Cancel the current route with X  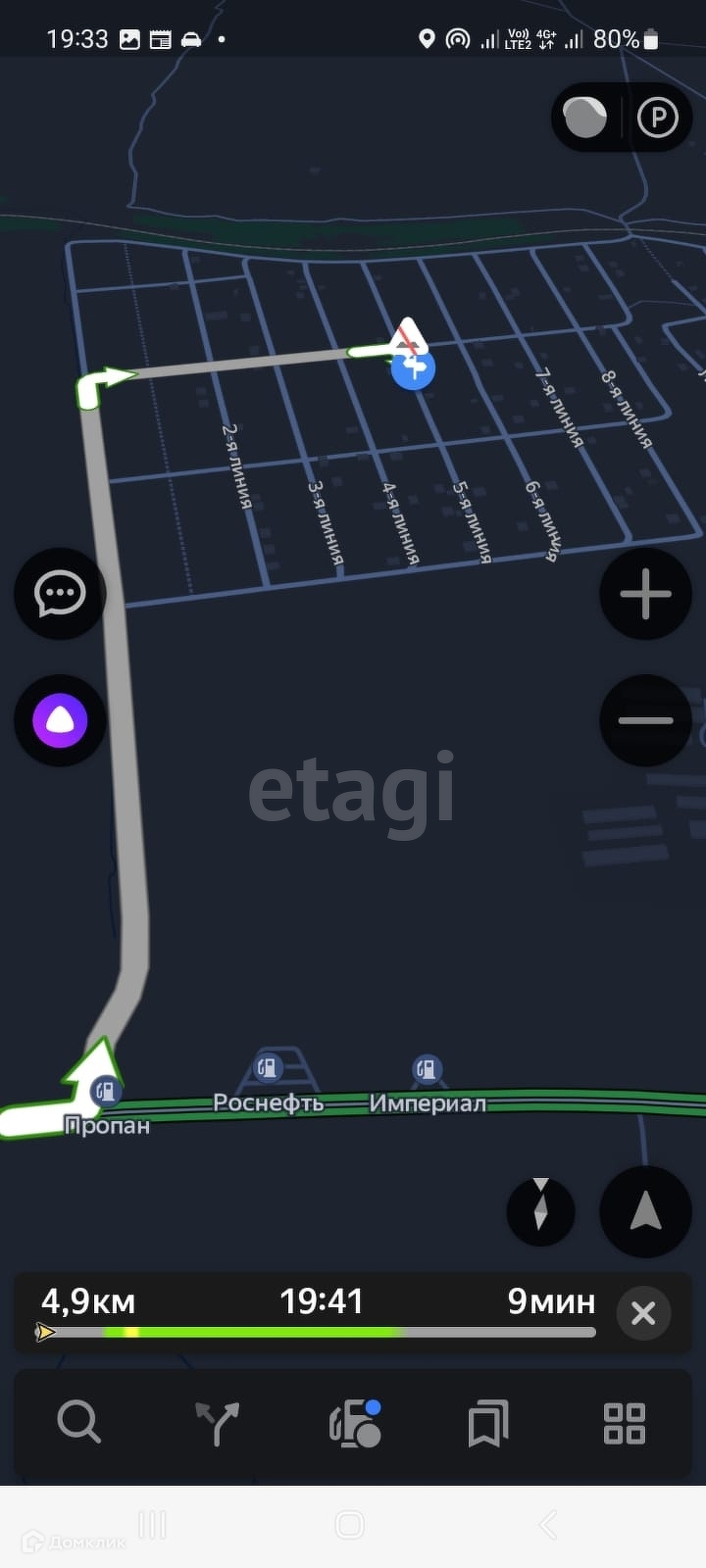[643, 1313]
